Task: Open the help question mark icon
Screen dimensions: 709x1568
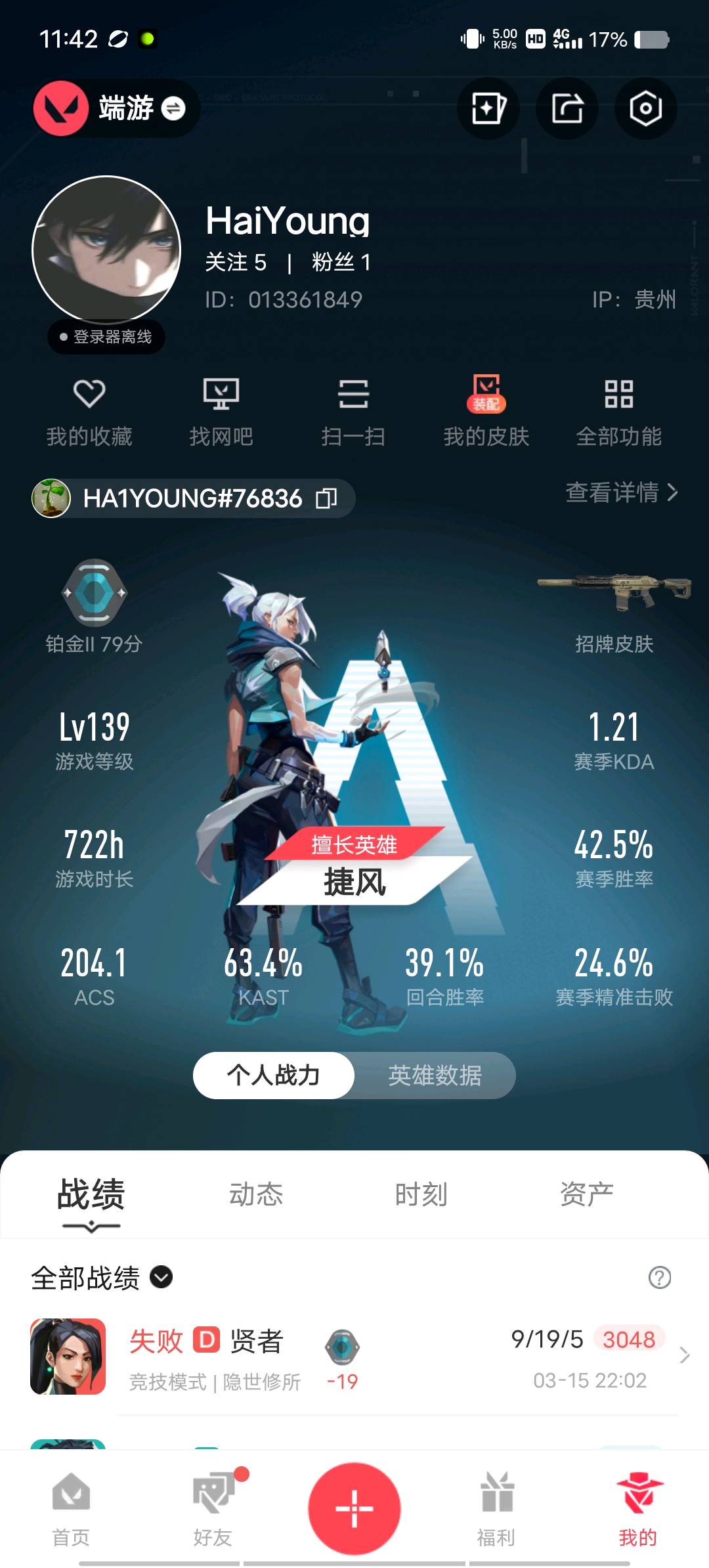Action: click(659, 1278)
